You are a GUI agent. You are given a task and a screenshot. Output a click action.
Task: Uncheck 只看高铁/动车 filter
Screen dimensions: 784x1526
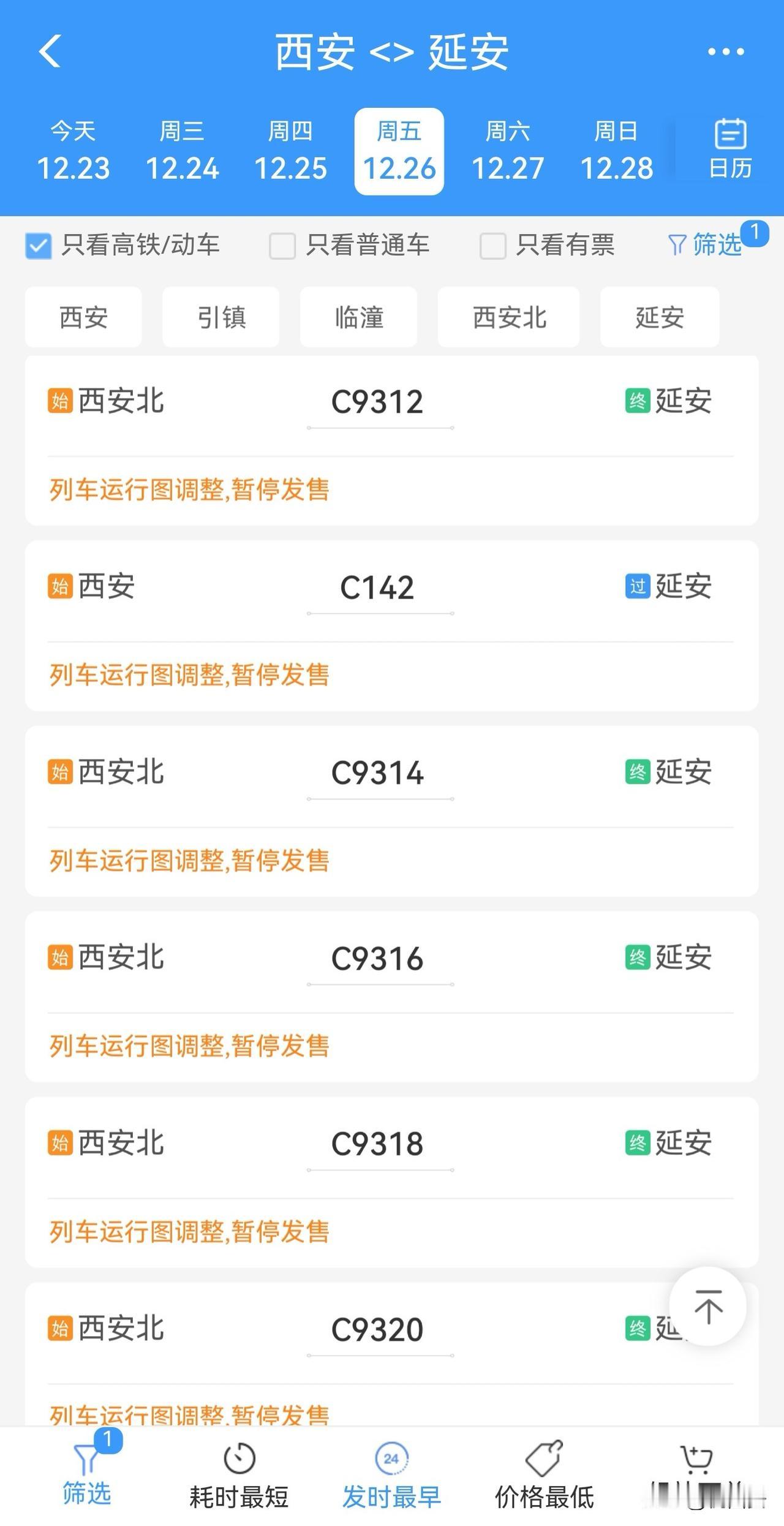[x=39, y=246]
